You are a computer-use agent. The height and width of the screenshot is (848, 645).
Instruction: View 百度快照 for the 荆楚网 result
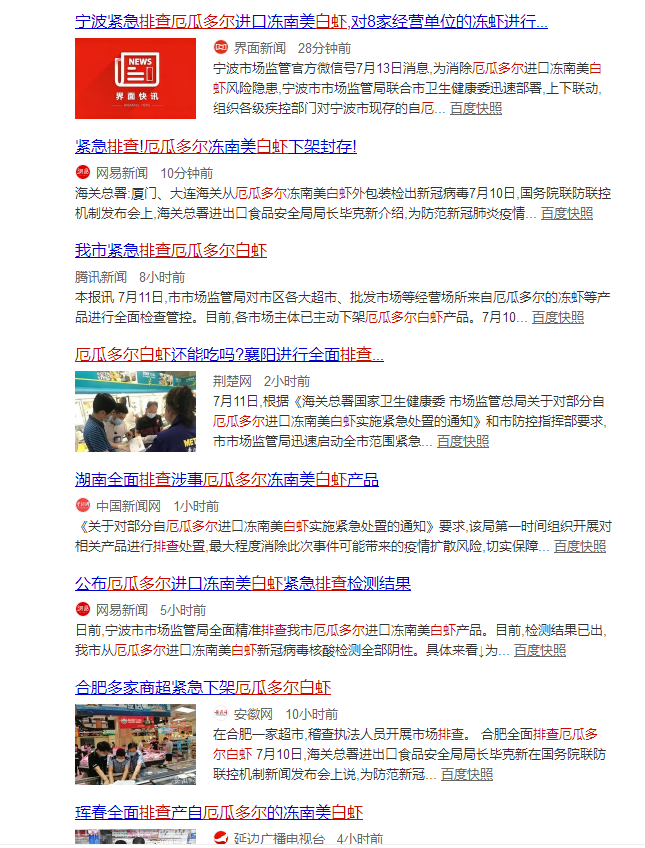(463, 441)
